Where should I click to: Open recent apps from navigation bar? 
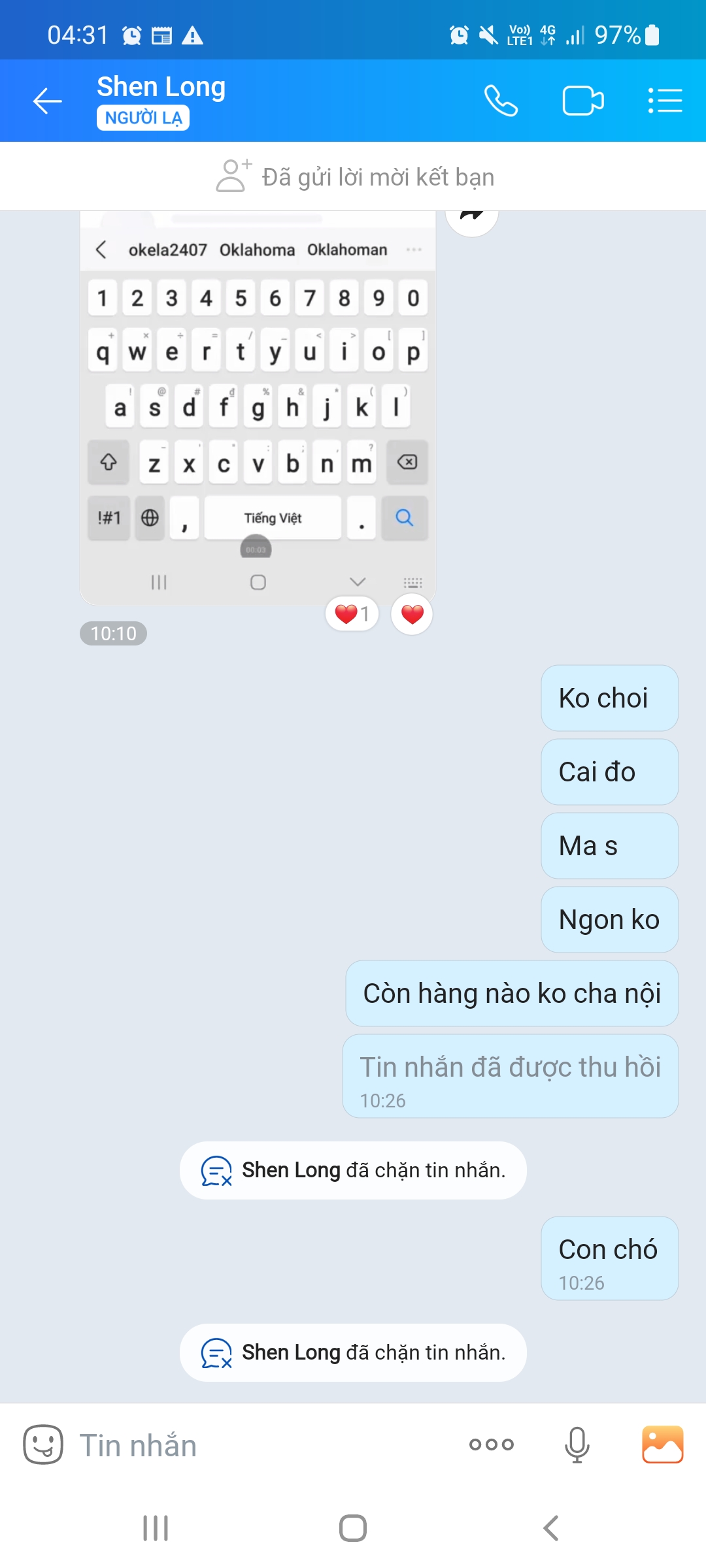[156, 1528]
